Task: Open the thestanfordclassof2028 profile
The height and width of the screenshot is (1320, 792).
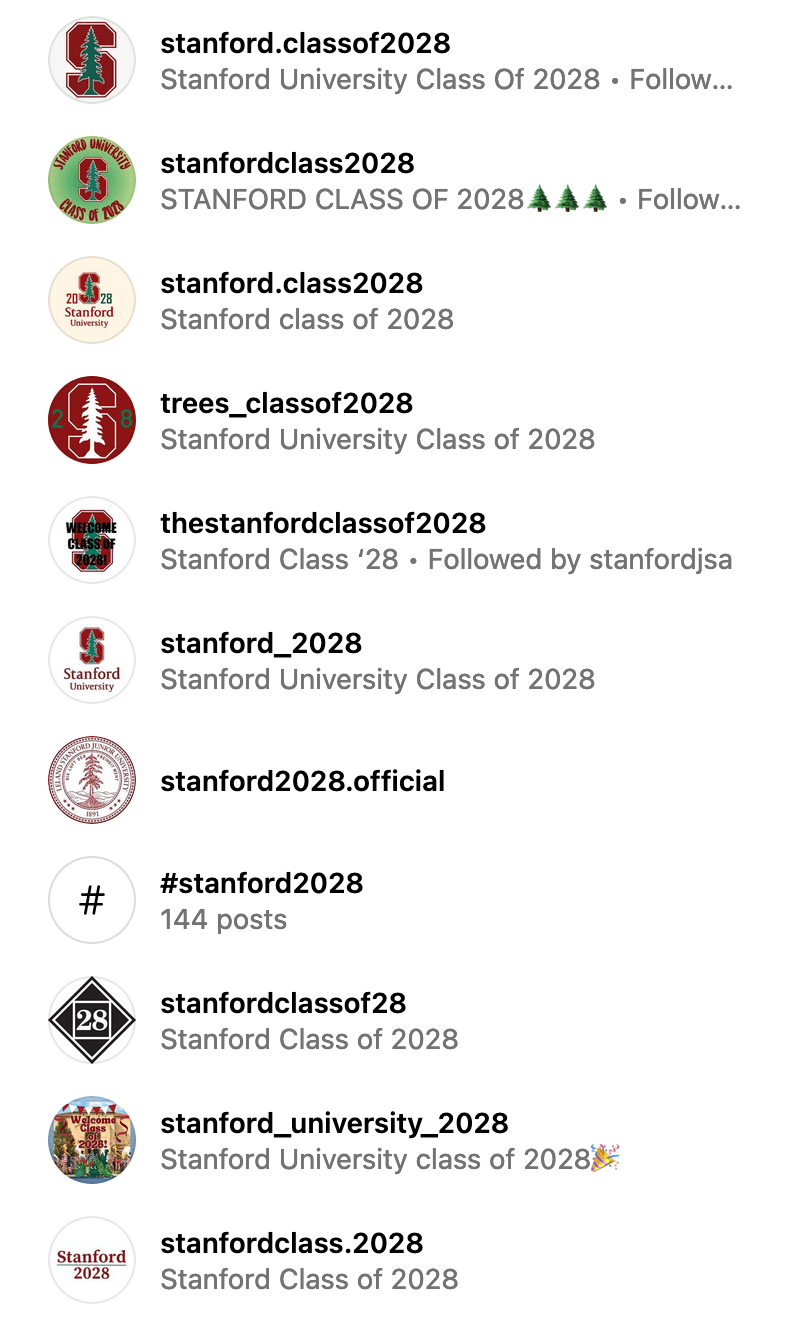Action: [323, 523]
